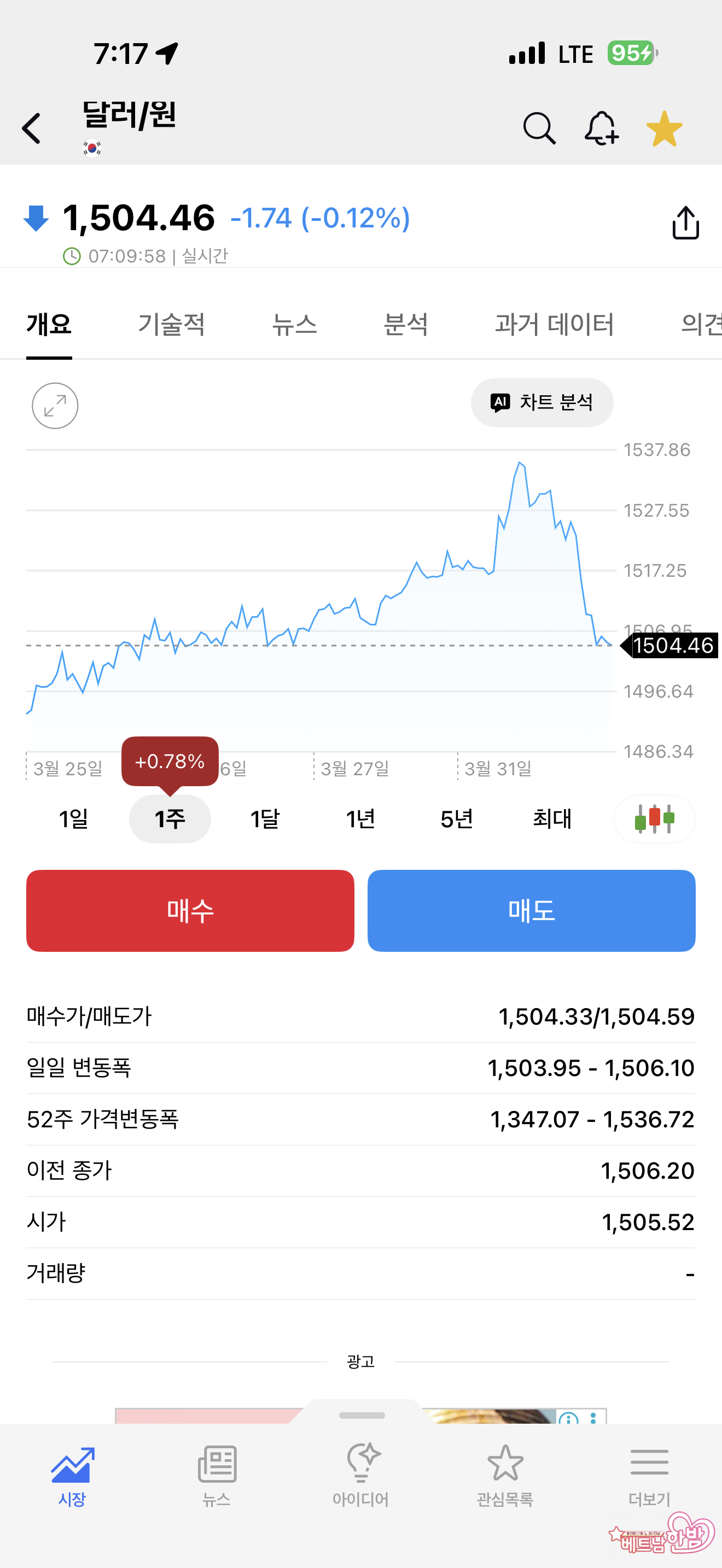Share this 달러/원 quote
Image resolution: width=722 pixels, height=1568 pixels.
(685, 223)
